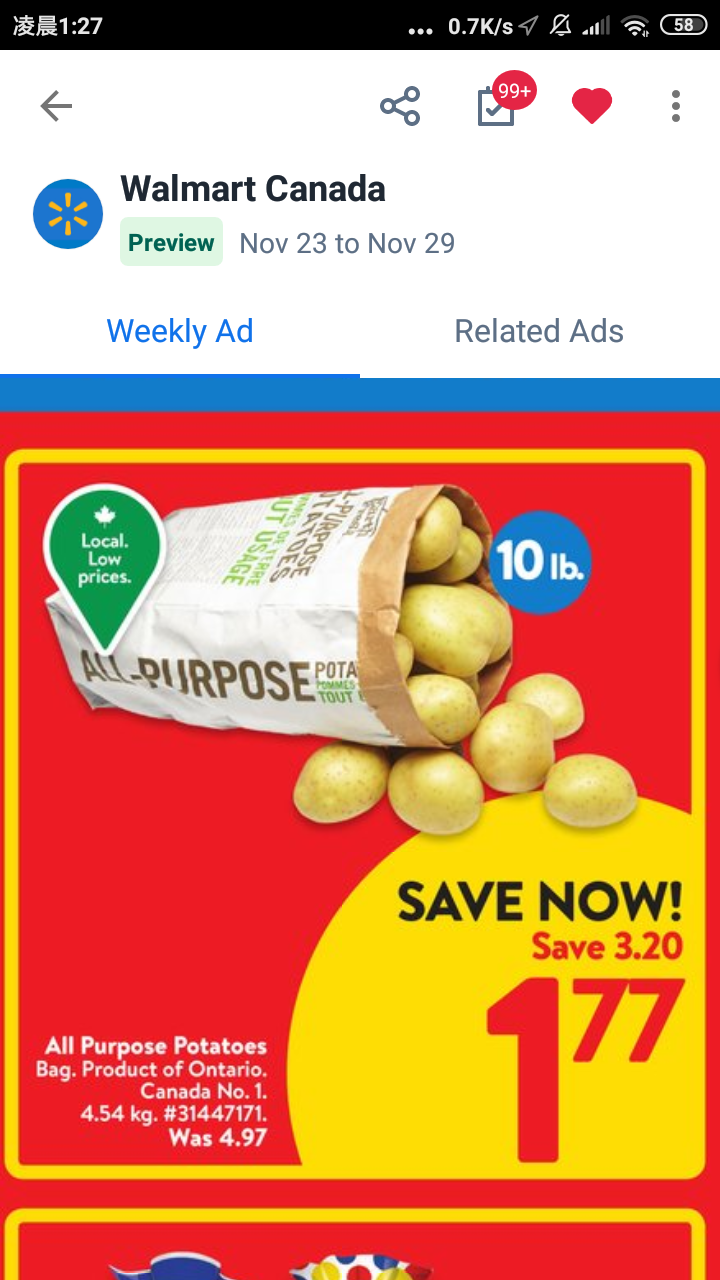Switch to the Related Ads tab
The width and height of the screenshot is (720, 1280).
pyautogui.click(x=539, y=331)
